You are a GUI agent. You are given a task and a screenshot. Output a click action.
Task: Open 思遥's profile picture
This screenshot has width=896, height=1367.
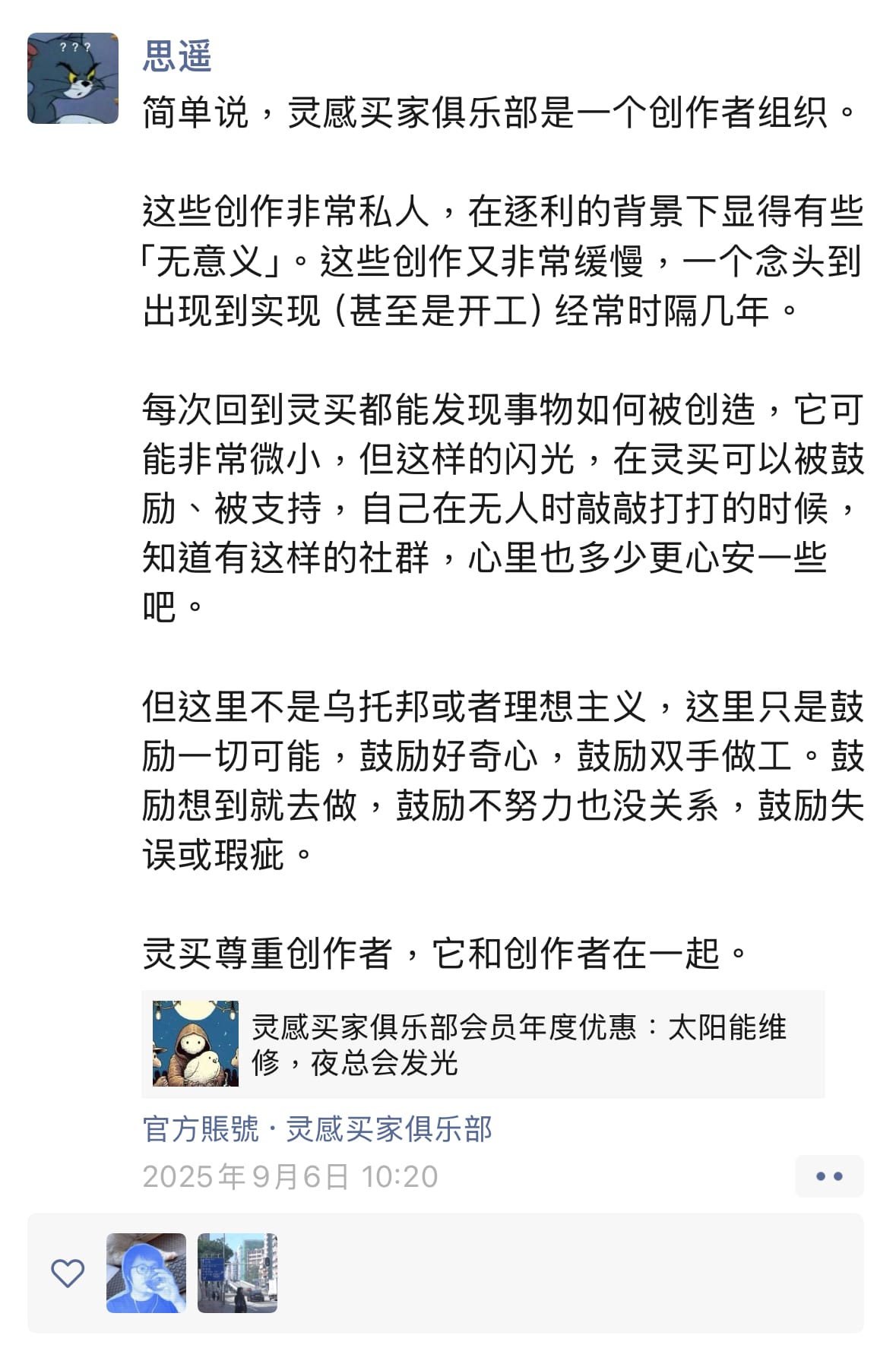coord(73,78)
